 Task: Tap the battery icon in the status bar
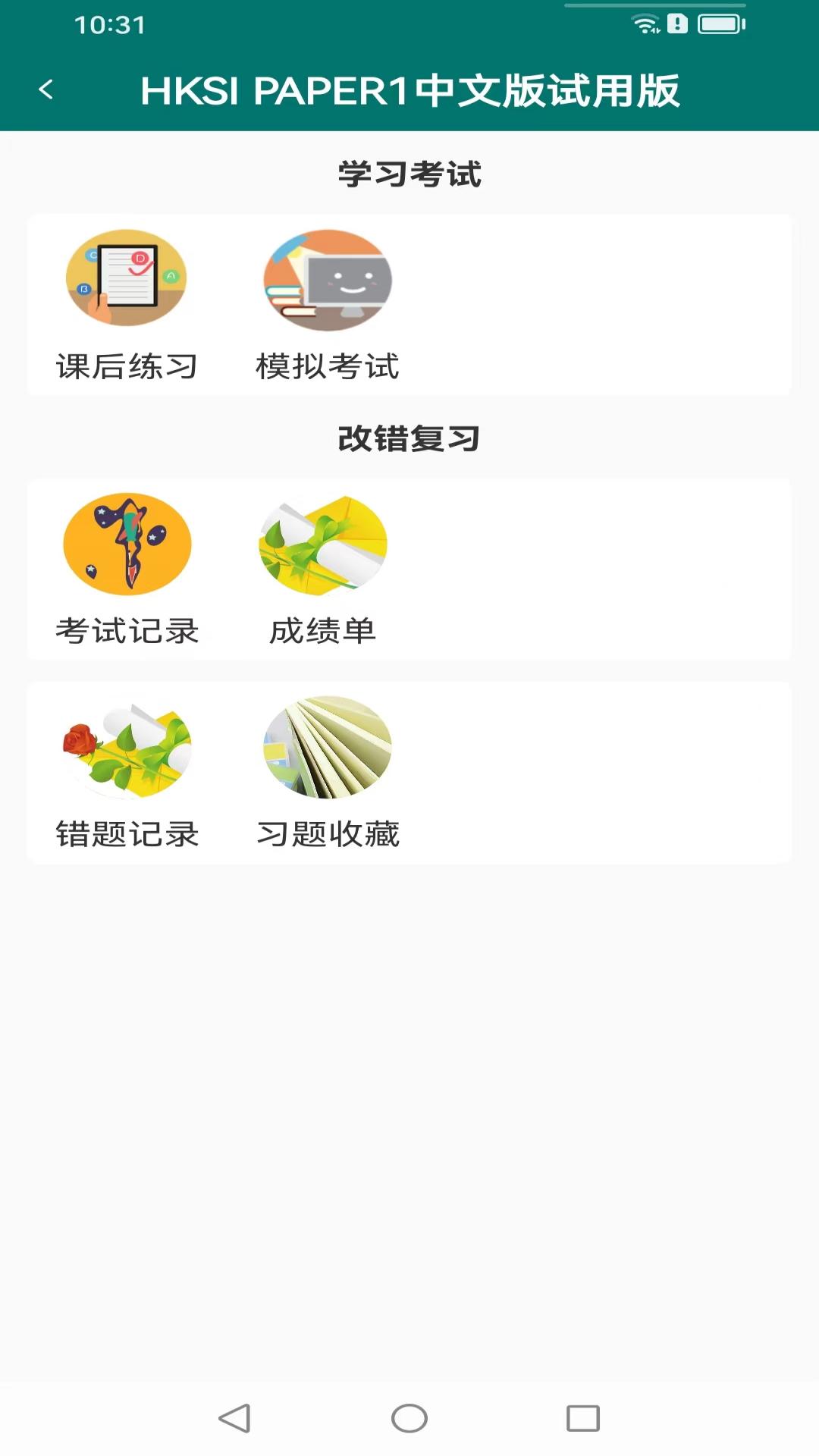point(720,24)
